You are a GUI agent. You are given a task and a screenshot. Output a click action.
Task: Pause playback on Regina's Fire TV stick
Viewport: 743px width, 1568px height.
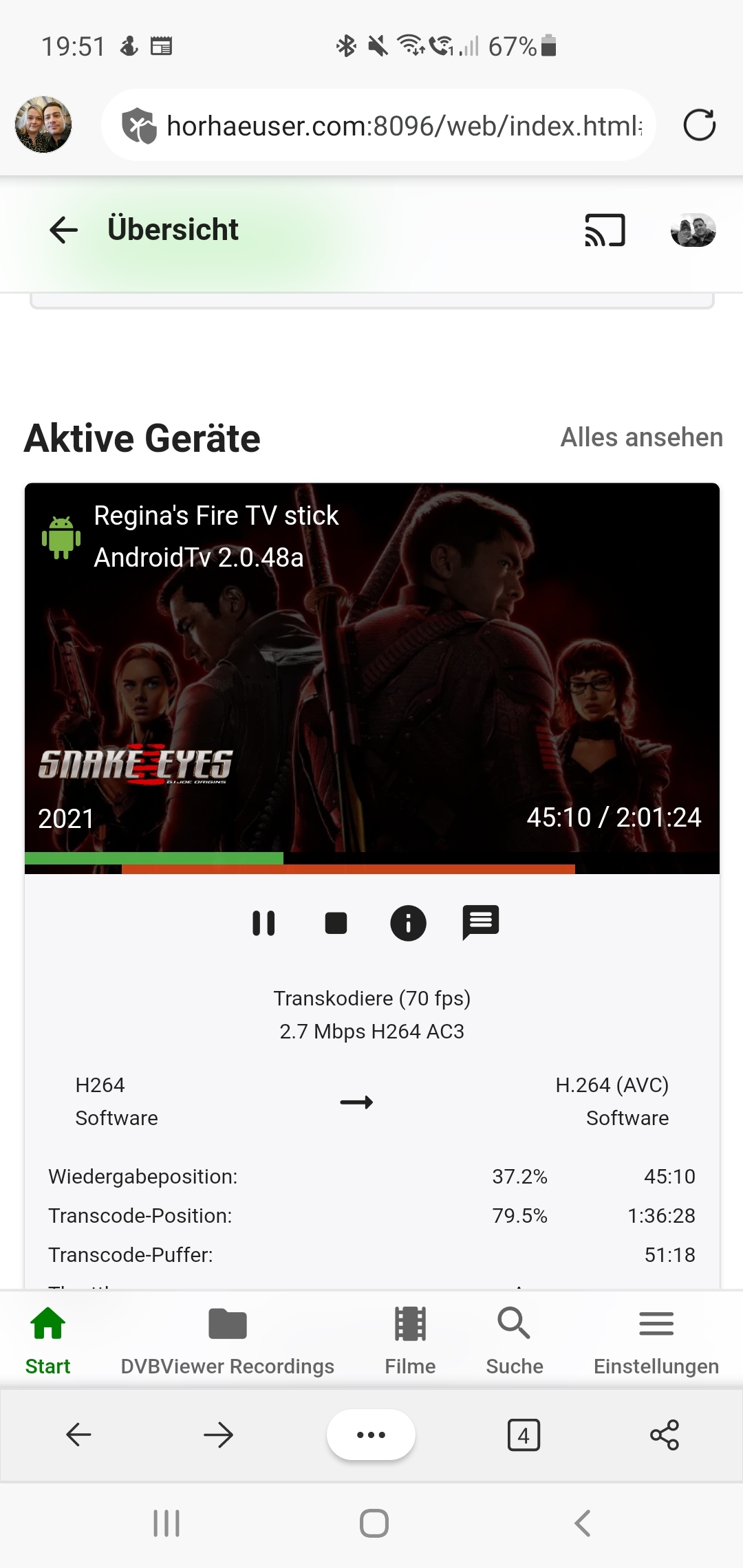[x=263, y=923]
